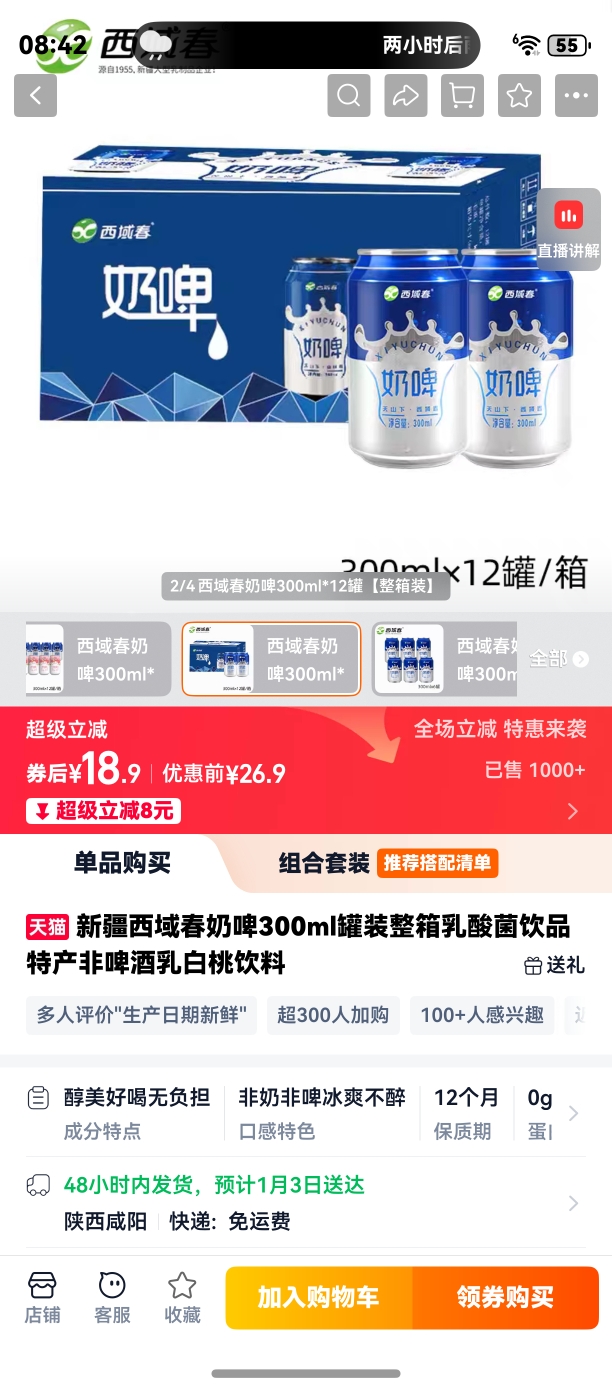Open 直播讲解 live explanation
Image resolution: width=612 pixels, height=1388 pixels.
click(568, 229)
